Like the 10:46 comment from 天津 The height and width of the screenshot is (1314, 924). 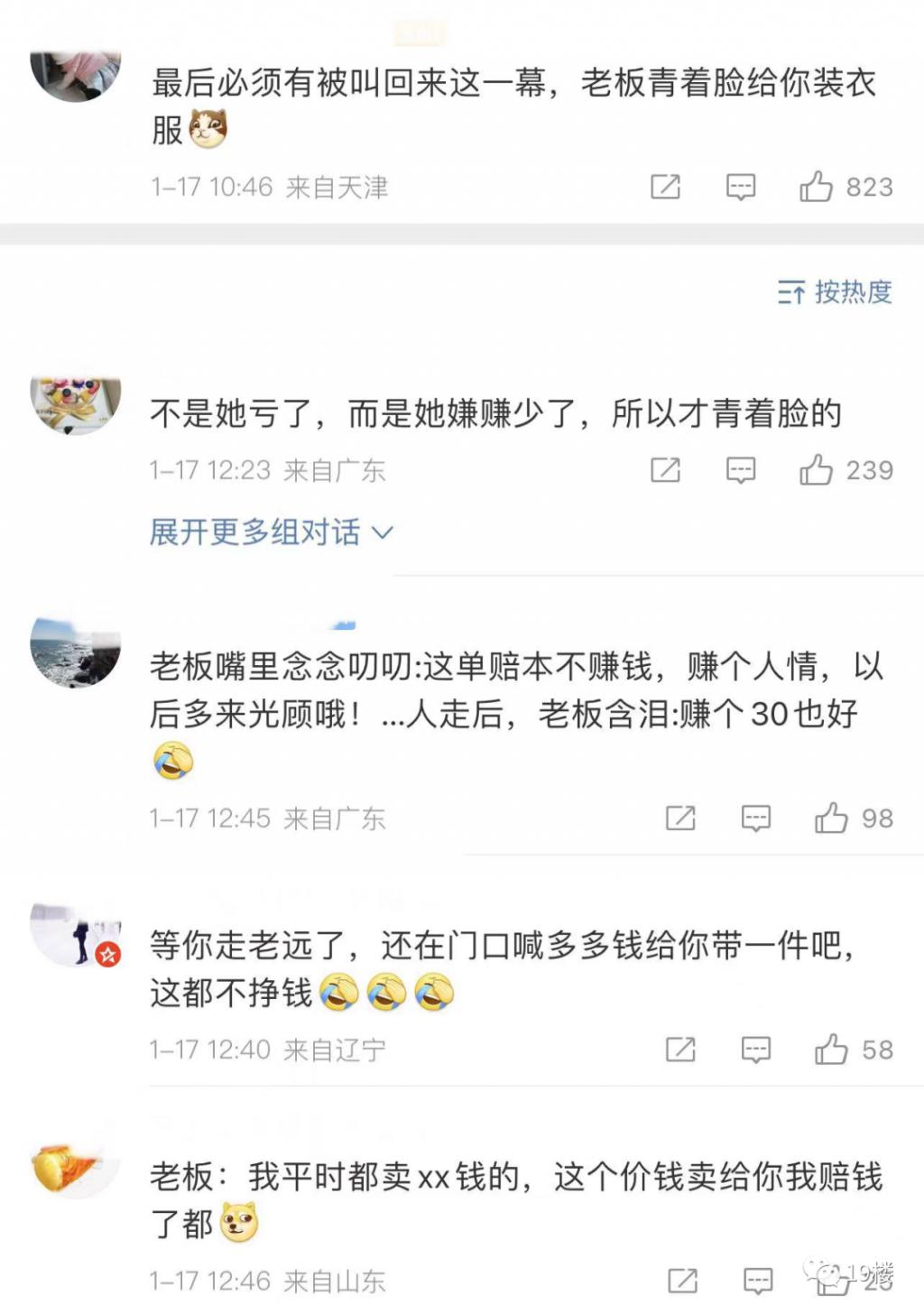pyautogui.click(x=816, y=187)
